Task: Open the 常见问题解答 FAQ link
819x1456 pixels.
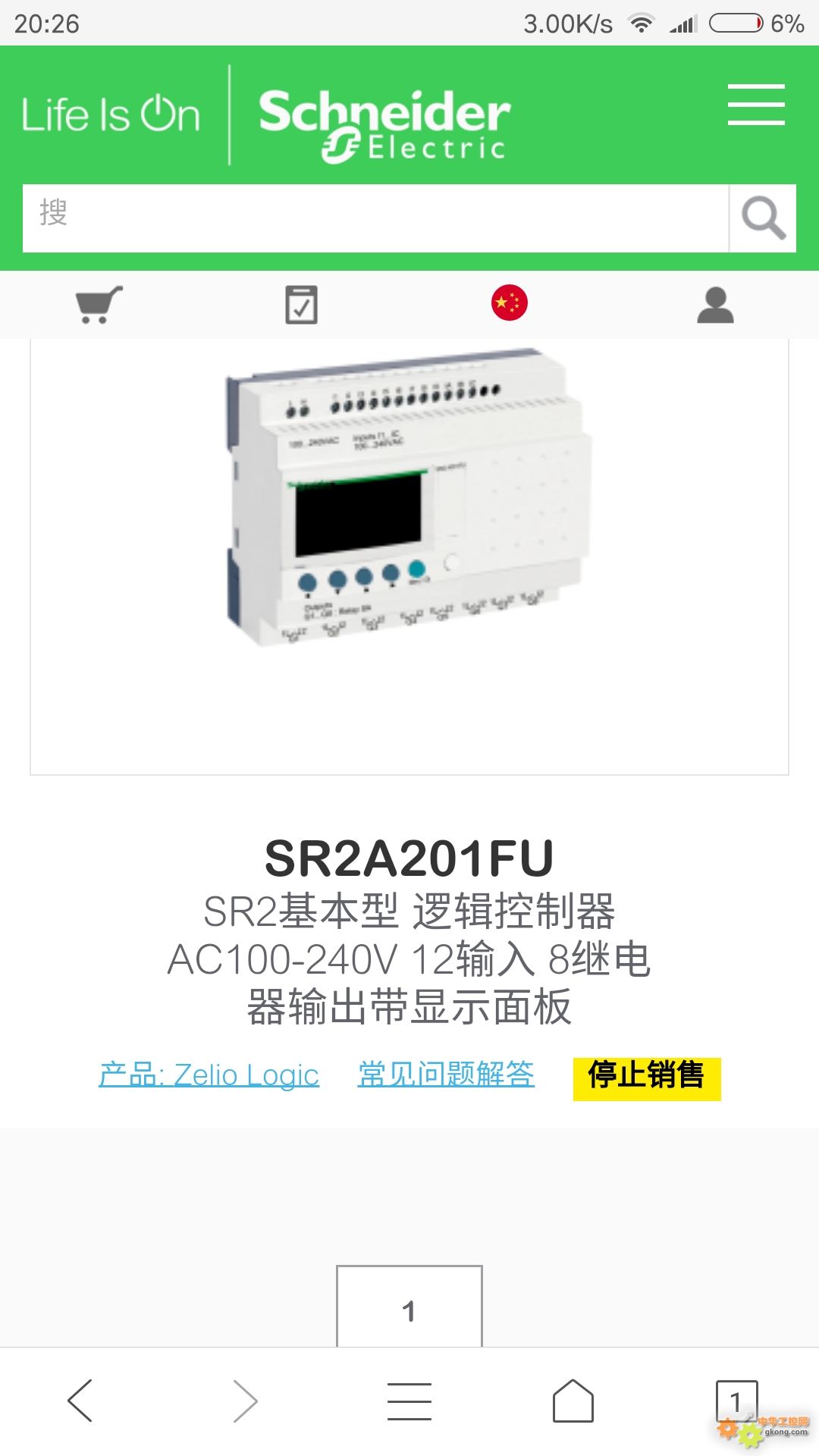Action: pos(447,1075)
